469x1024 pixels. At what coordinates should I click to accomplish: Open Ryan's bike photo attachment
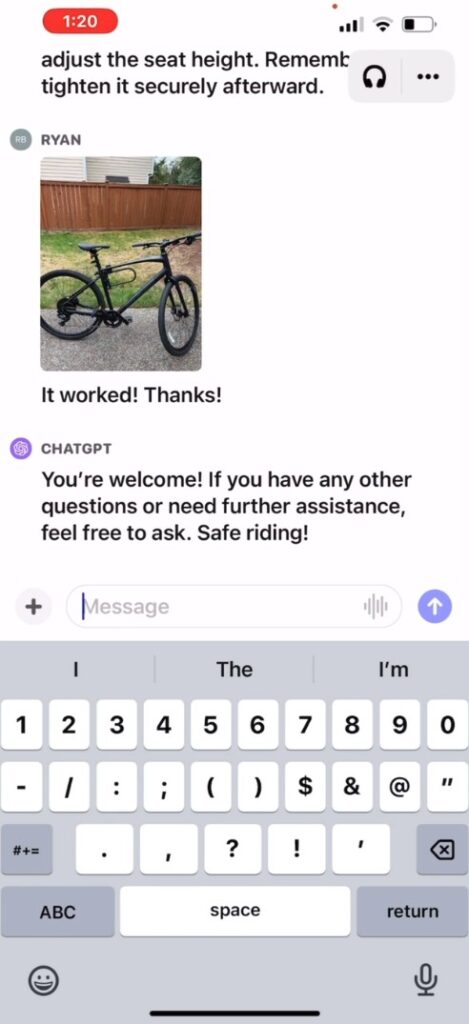pyautogui.click(x=121, y=264)
